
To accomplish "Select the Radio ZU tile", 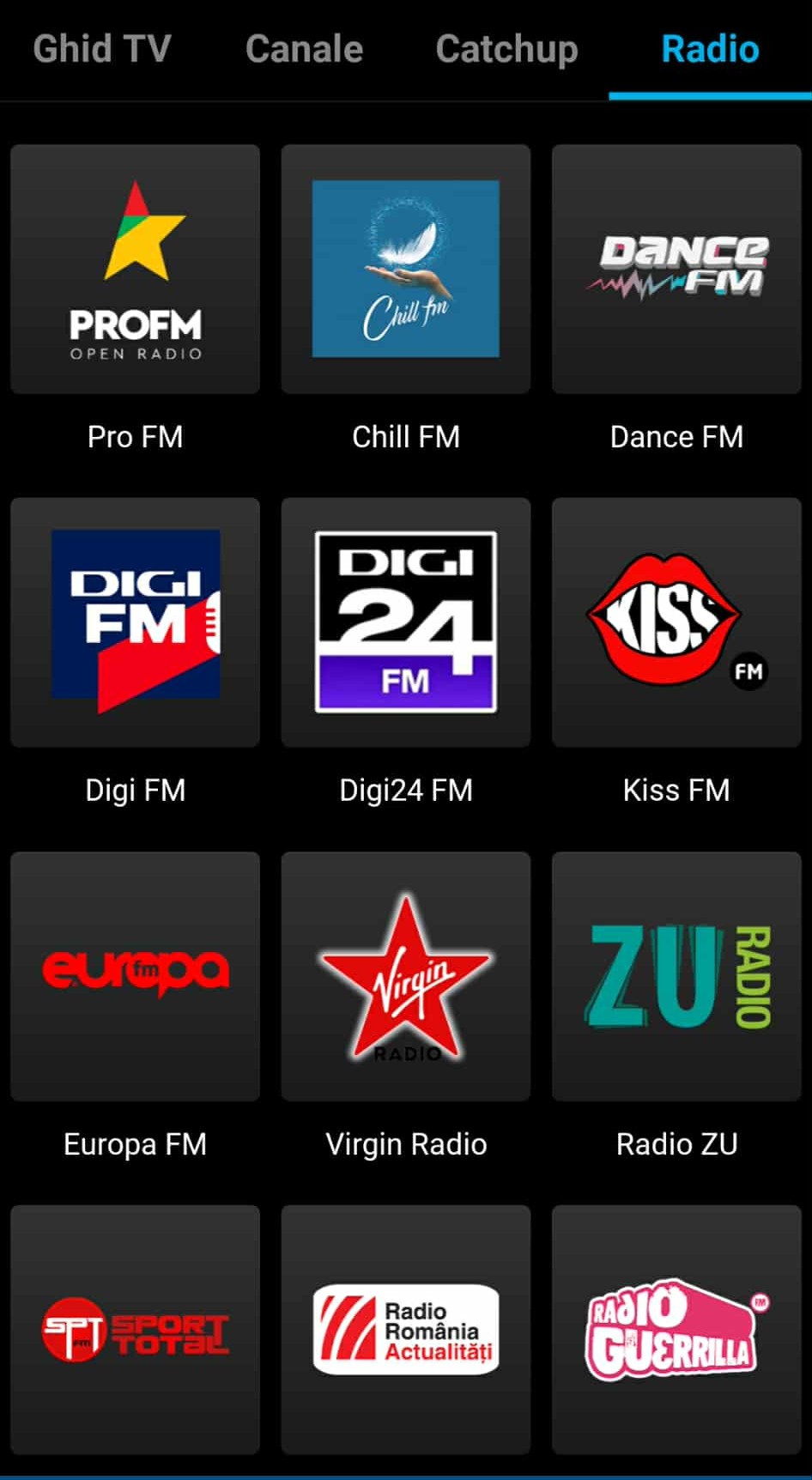I will tap(676, 976).
